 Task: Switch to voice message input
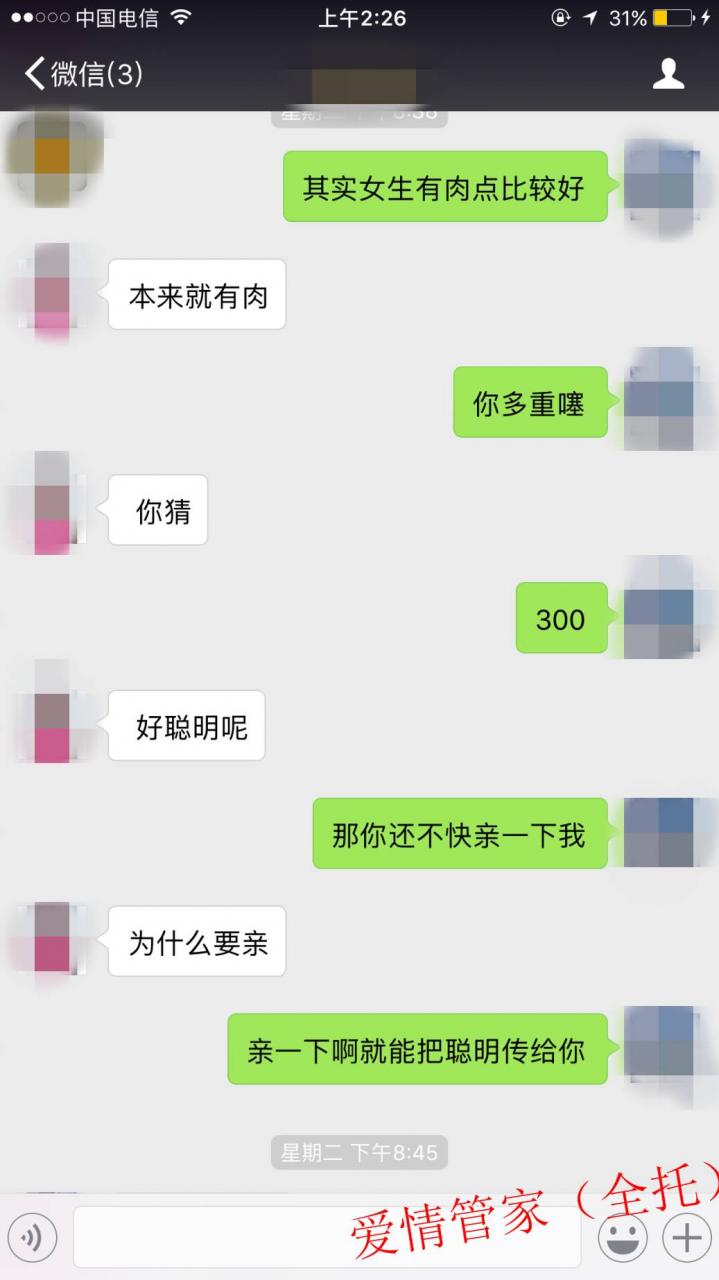[x=32, y=1238]
